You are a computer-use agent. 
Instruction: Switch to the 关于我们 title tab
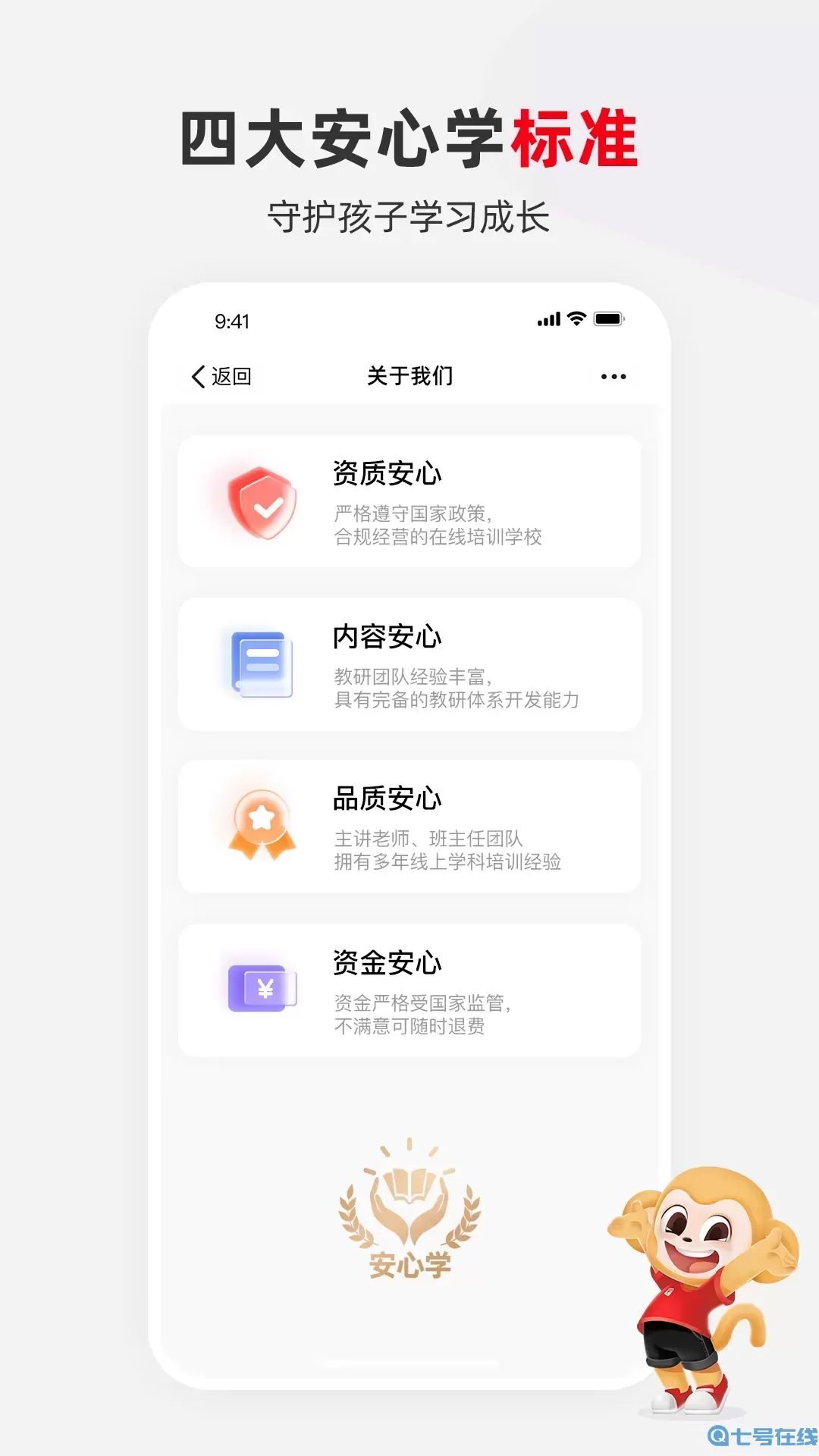click(x=409, y=375)
